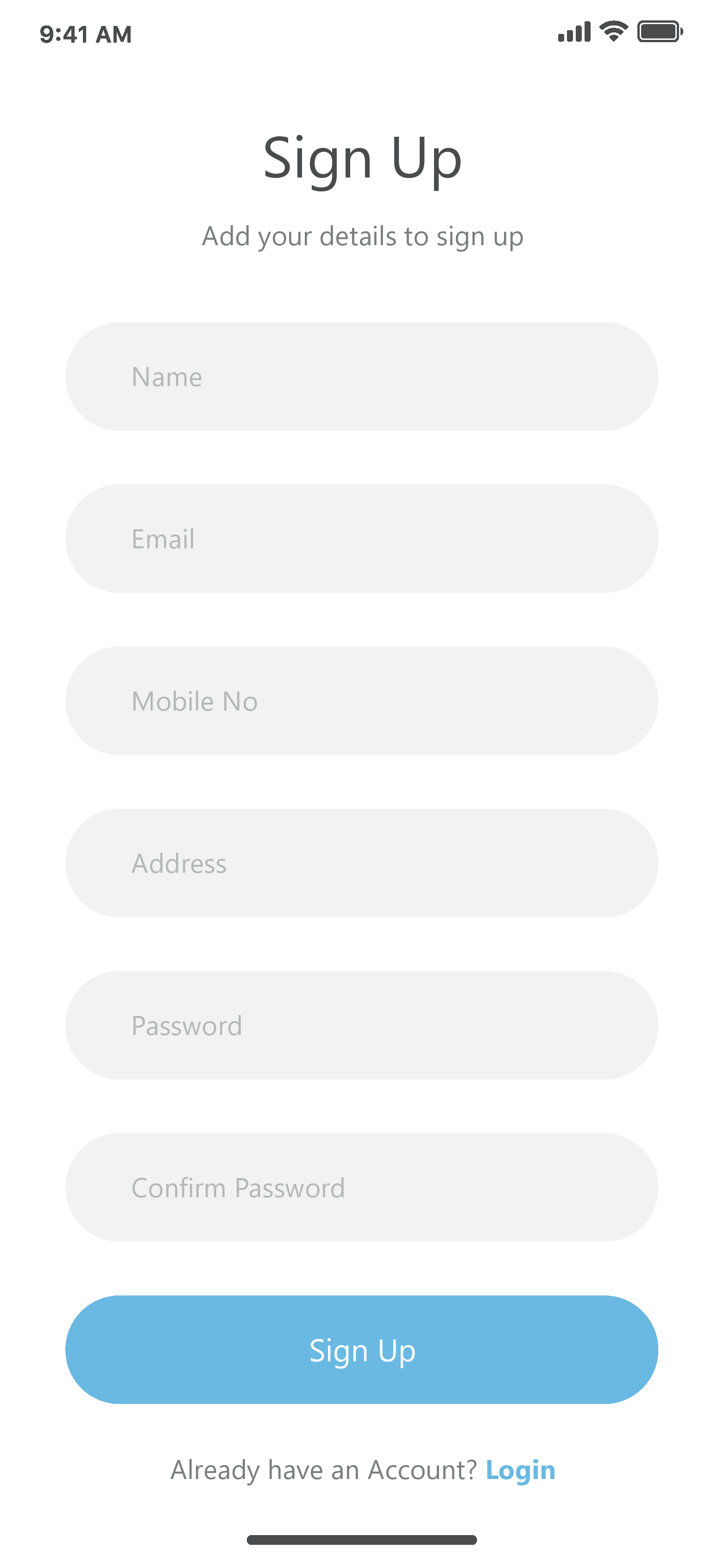Image resolution: width=724 pixels, height=1568 pixels.
Task: Submit with the blue Sign Up button
Action: point(361,1350)
